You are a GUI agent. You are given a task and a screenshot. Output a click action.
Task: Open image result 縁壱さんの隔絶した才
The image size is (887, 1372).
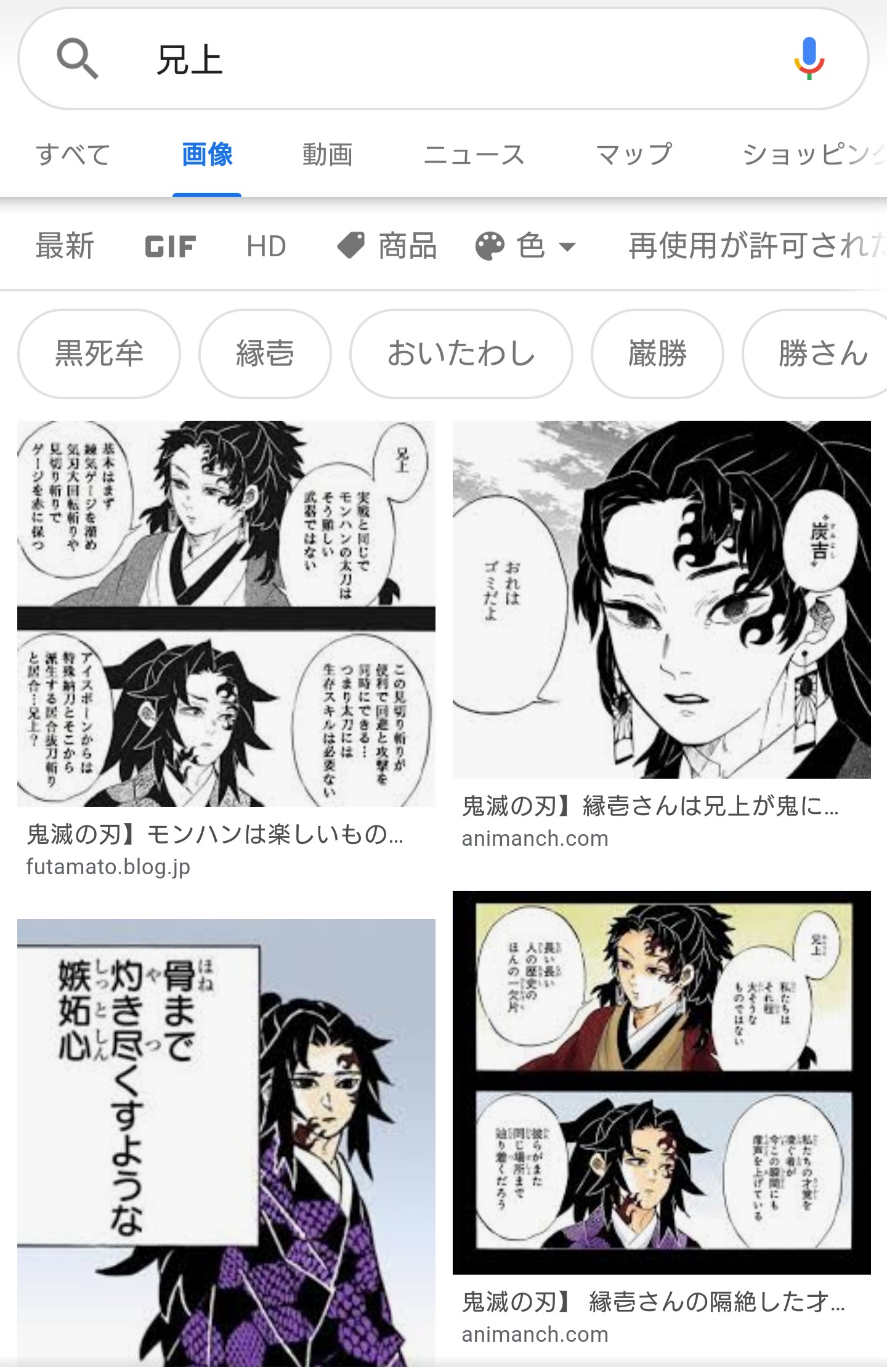(x=662, y=1082)
